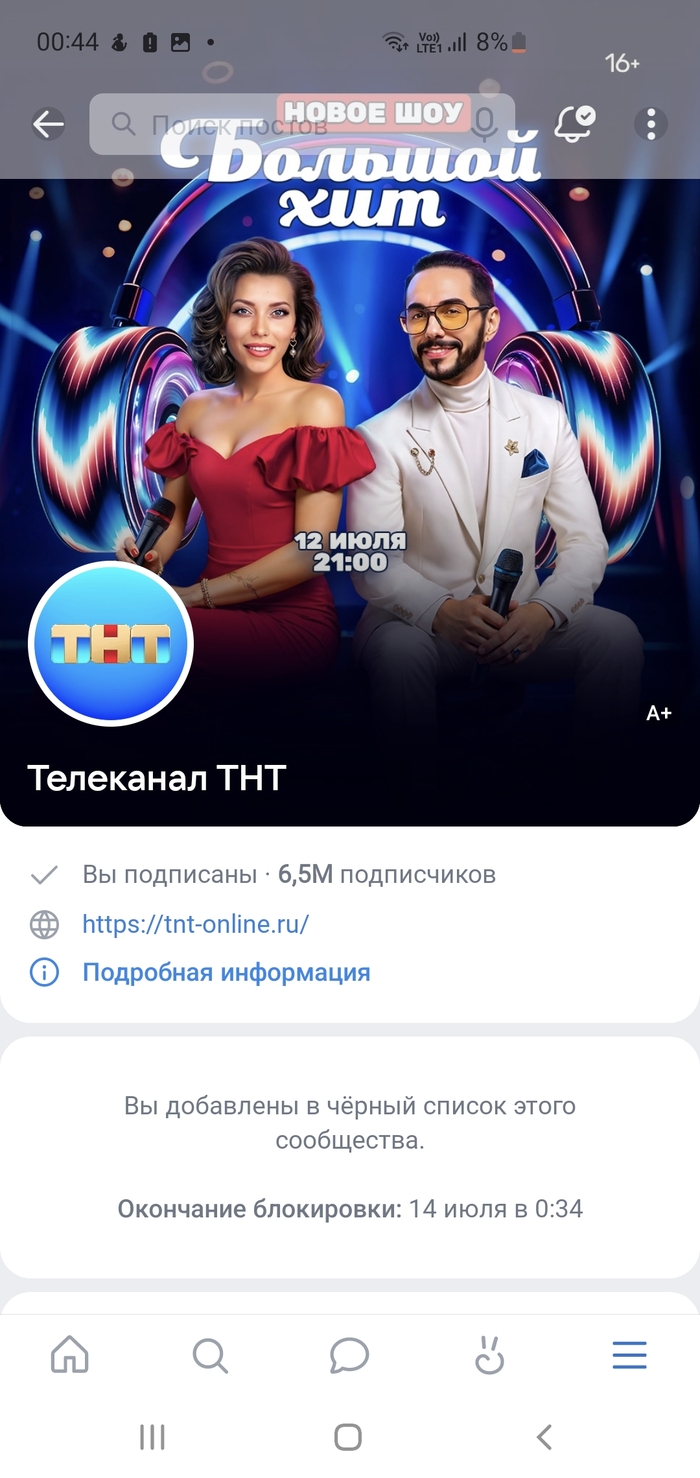
Task: Start voice search with the microphone
Action: coord(484,124)
